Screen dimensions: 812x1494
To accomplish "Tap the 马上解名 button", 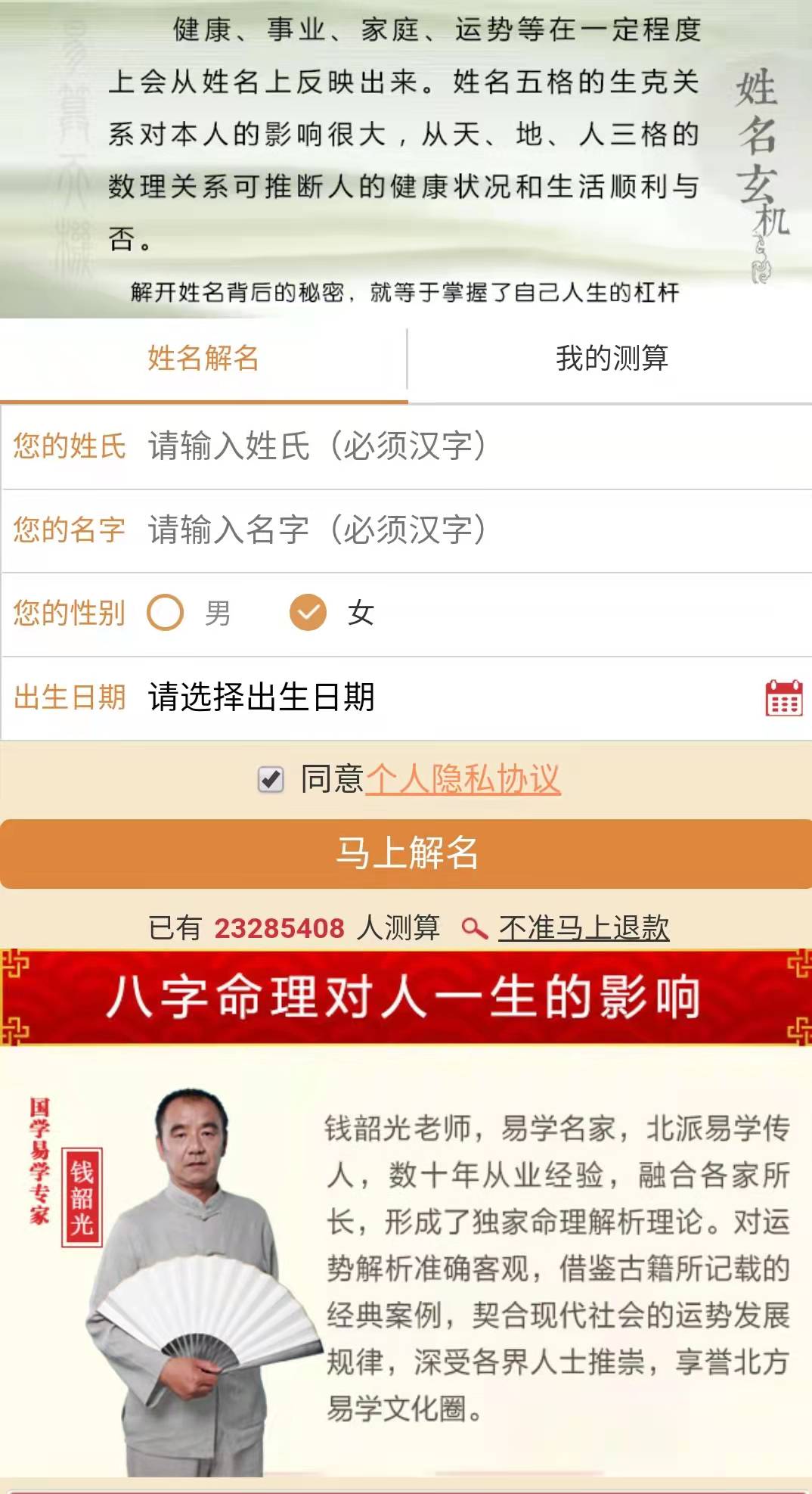I will point(406,853).
